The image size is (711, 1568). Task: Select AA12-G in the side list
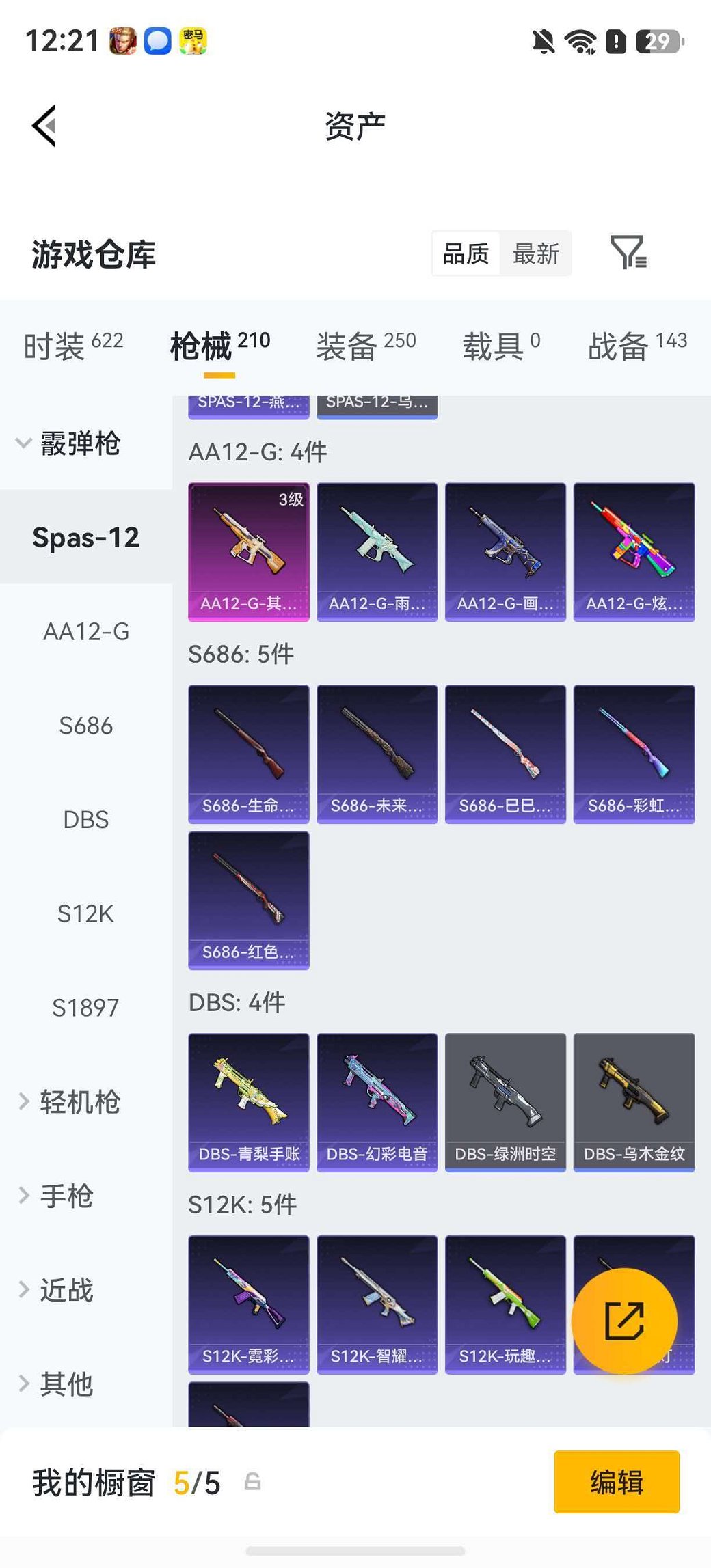pyautogui.click(x=86, y=631)
